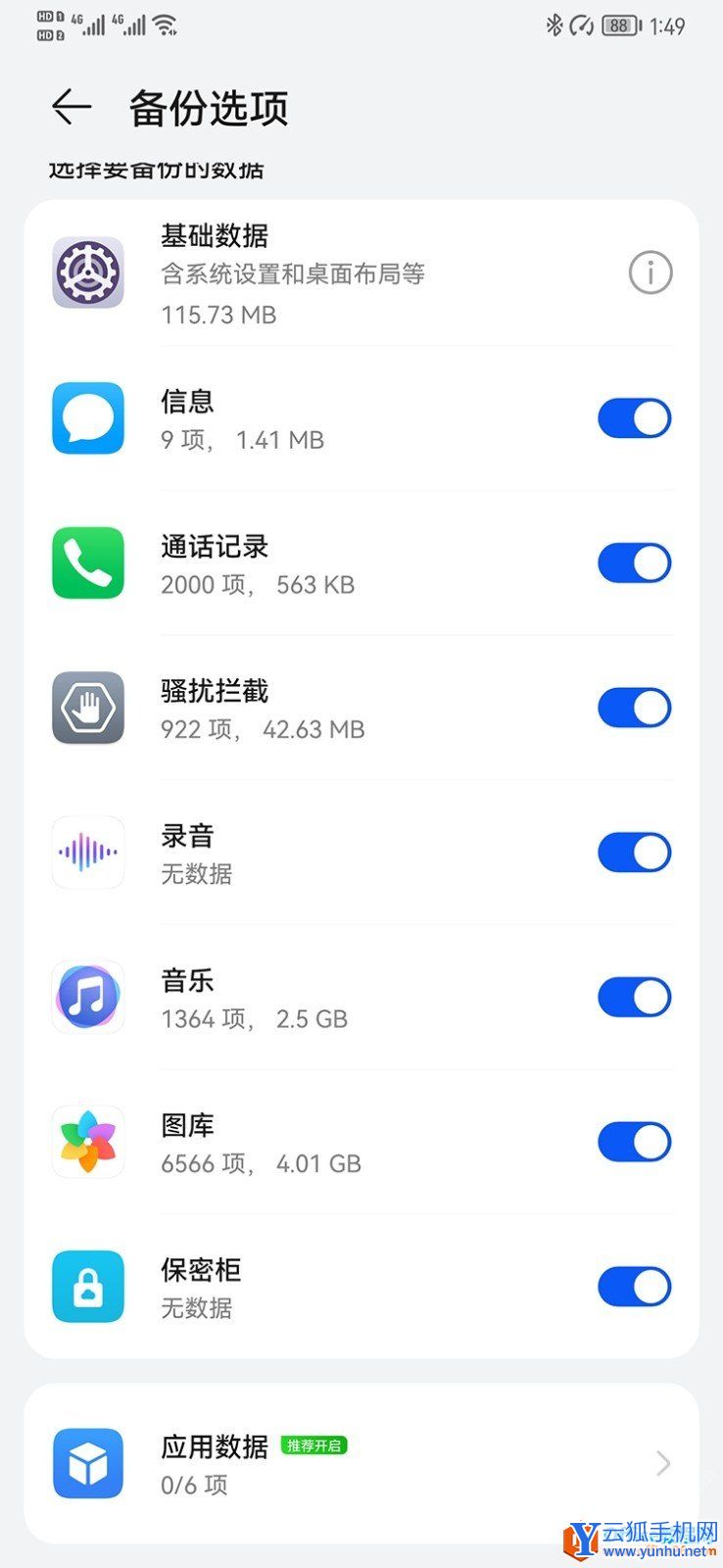Disable the 信息 backup toggle
The image size is (723, 1568).
(x=633, y=417)
